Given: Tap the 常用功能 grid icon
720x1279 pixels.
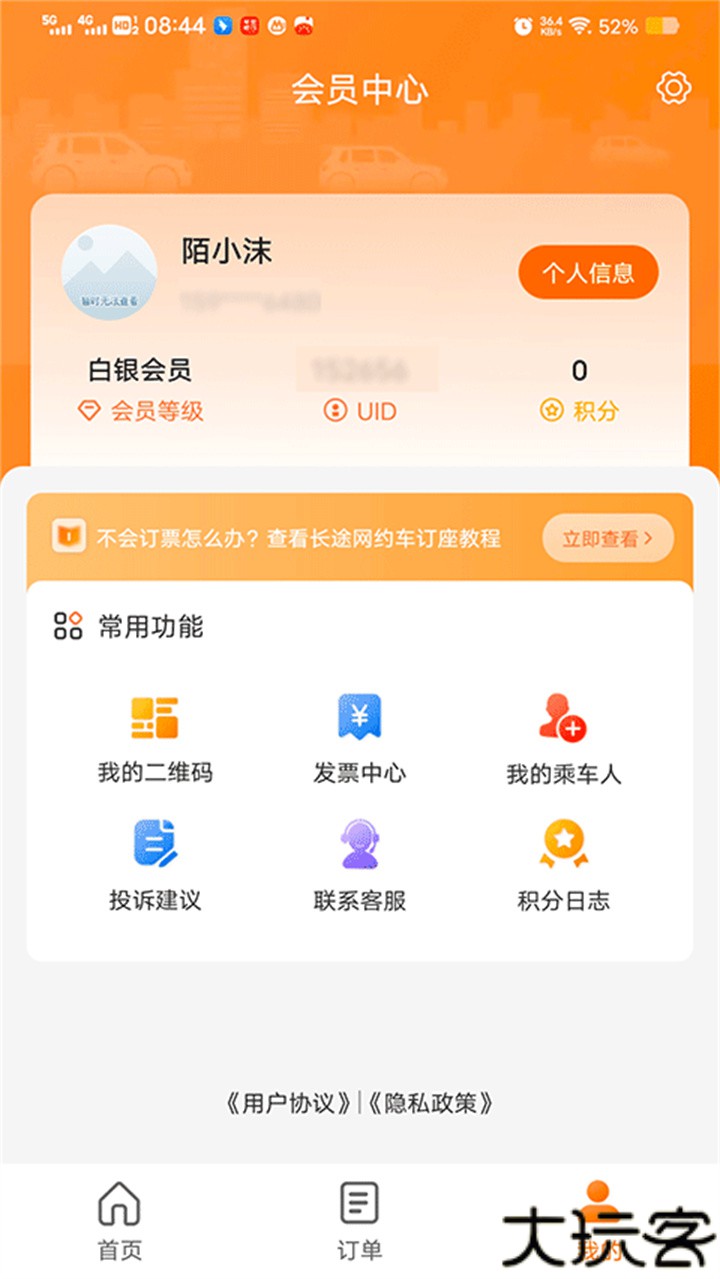Looking at the screenshot, I should [x=66, y=625].
